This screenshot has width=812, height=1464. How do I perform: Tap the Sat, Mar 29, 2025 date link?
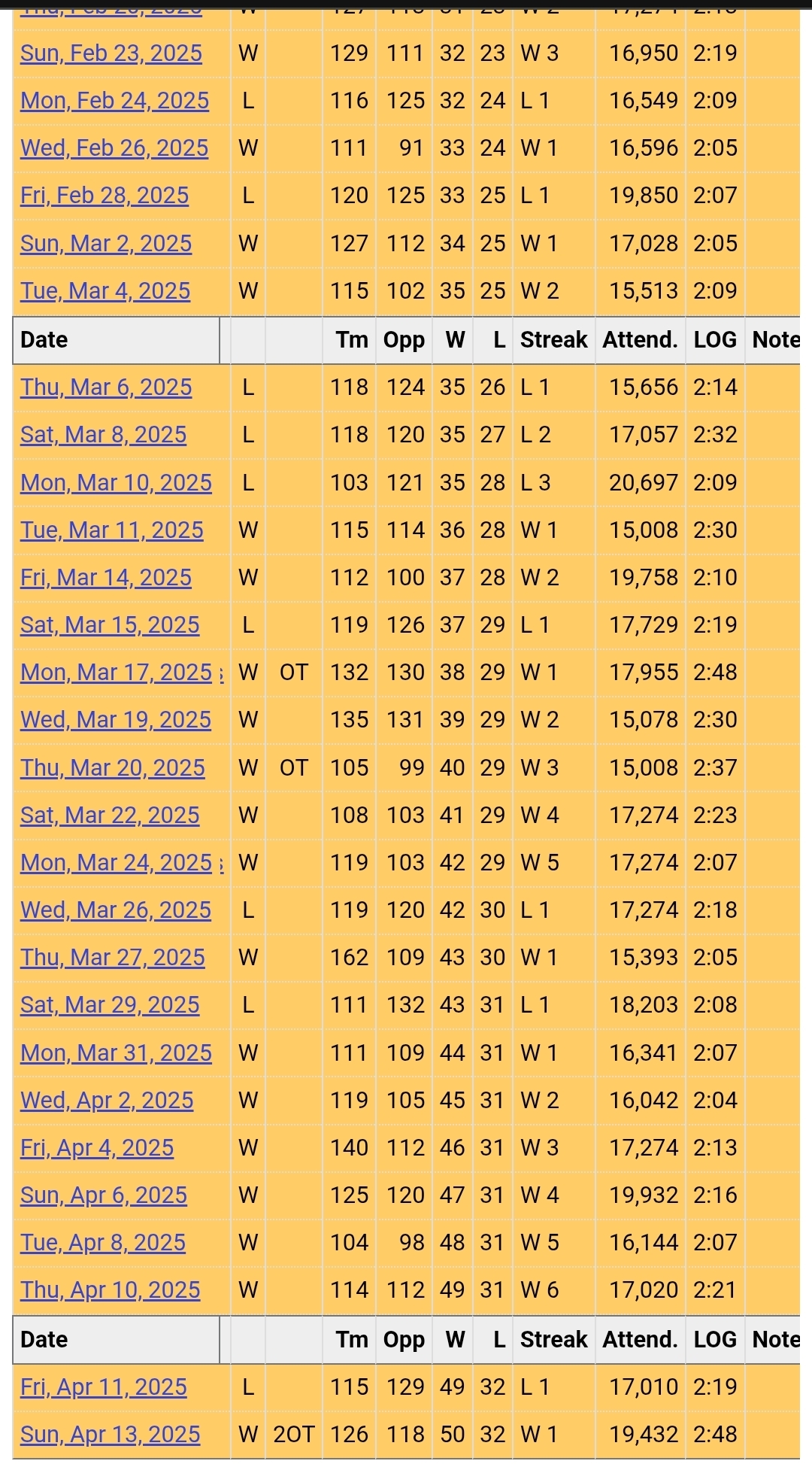click(110, 1005)
